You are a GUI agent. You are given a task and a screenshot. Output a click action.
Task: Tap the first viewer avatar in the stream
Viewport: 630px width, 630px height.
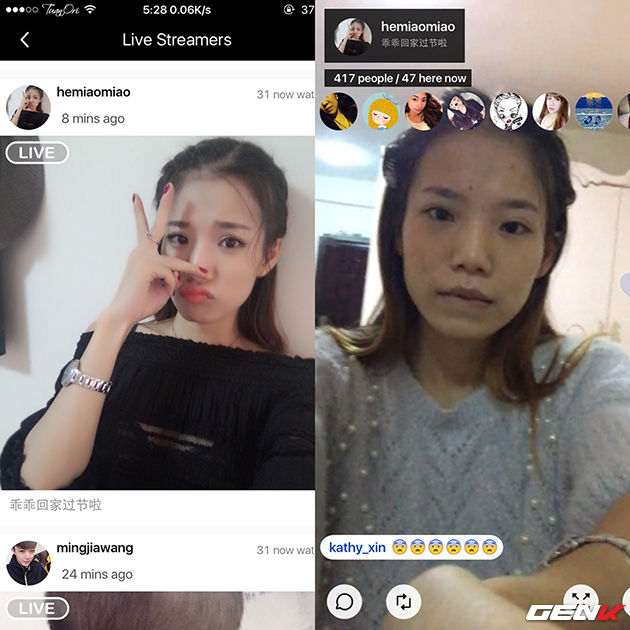[338, 111]
